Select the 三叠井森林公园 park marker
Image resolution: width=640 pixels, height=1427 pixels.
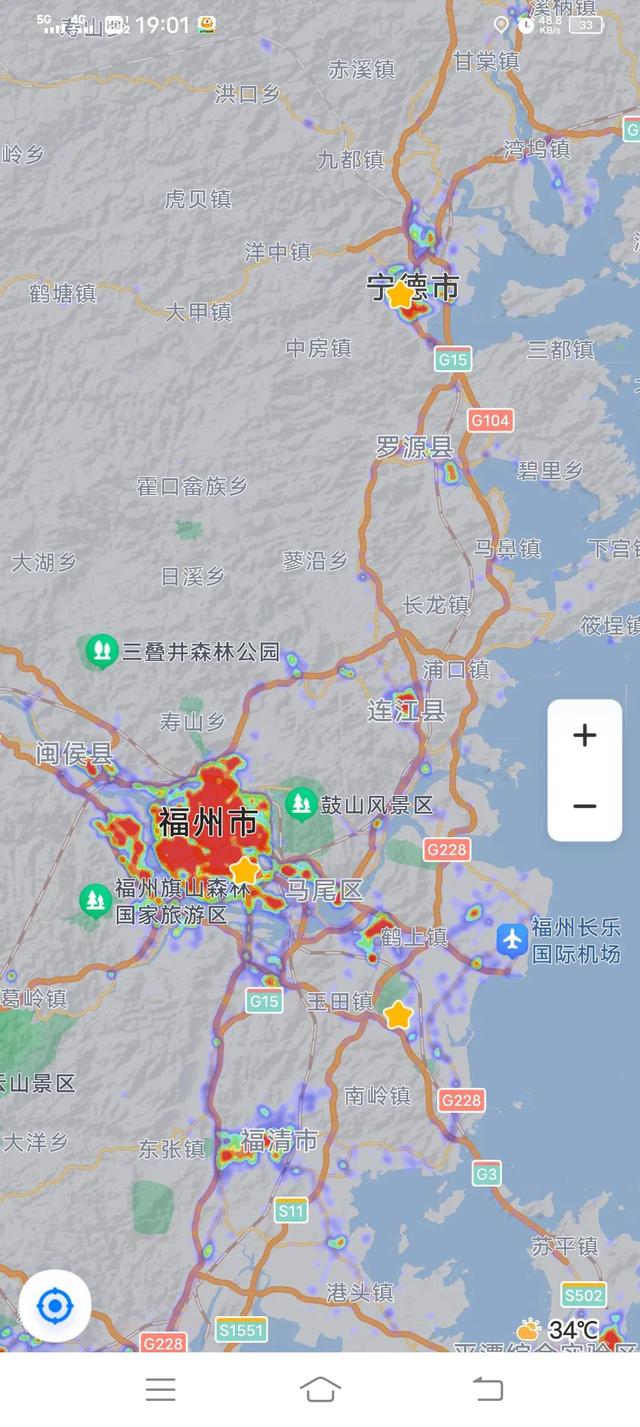(x=101, y=652)
